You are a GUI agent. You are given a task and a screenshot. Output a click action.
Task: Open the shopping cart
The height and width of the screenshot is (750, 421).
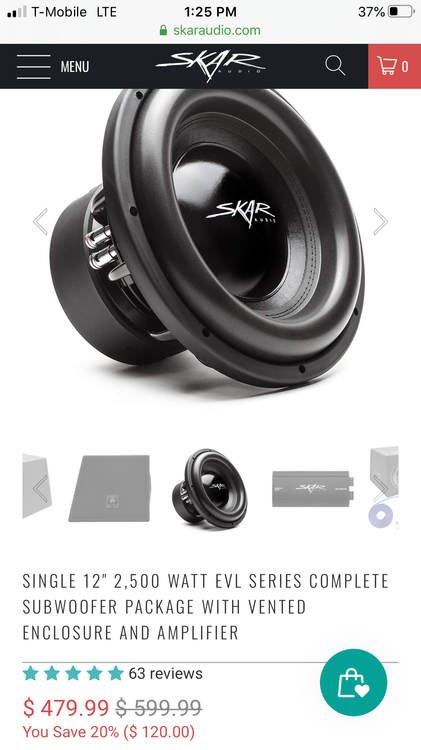point(394,66)
